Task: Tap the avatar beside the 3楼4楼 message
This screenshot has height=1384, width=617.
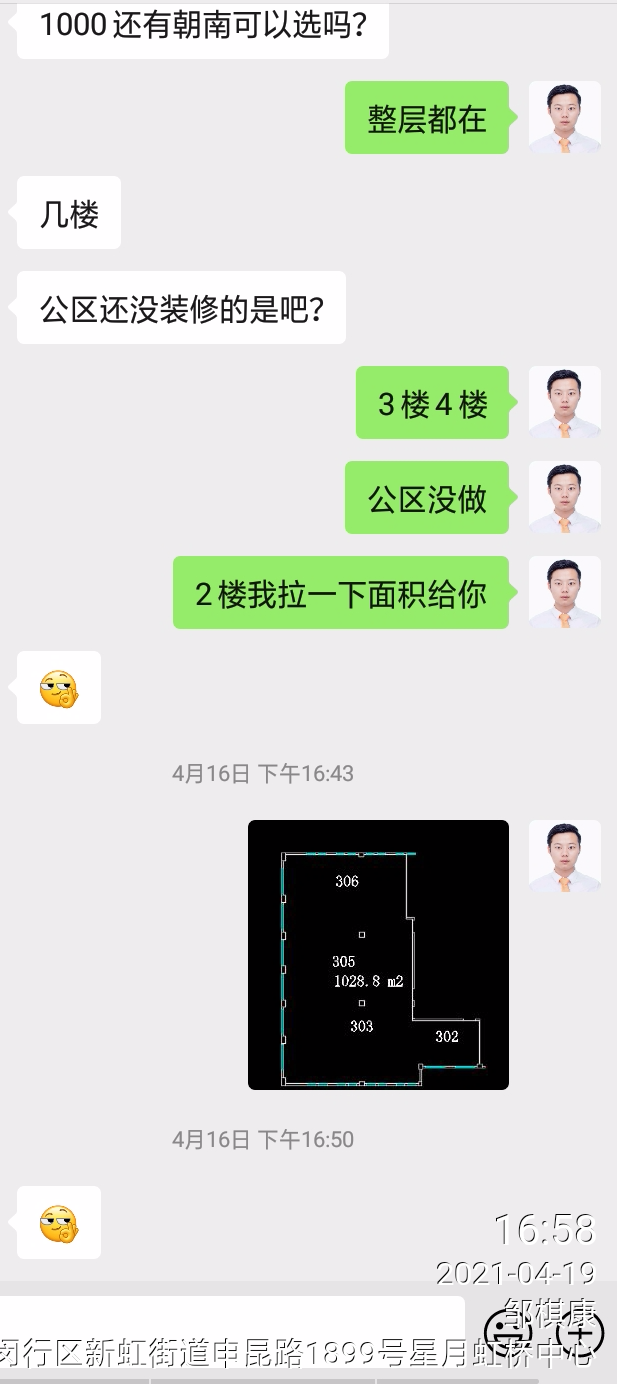Action: point(564,403)
